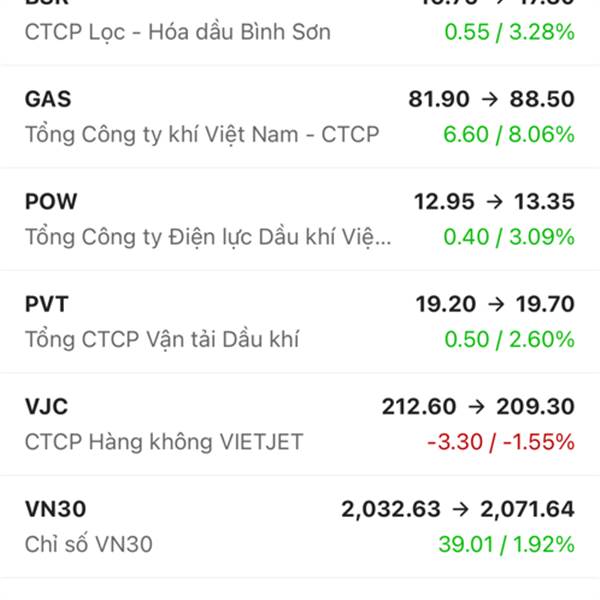
Task: Select the PVT stock entry
Action: coord(300,321)
